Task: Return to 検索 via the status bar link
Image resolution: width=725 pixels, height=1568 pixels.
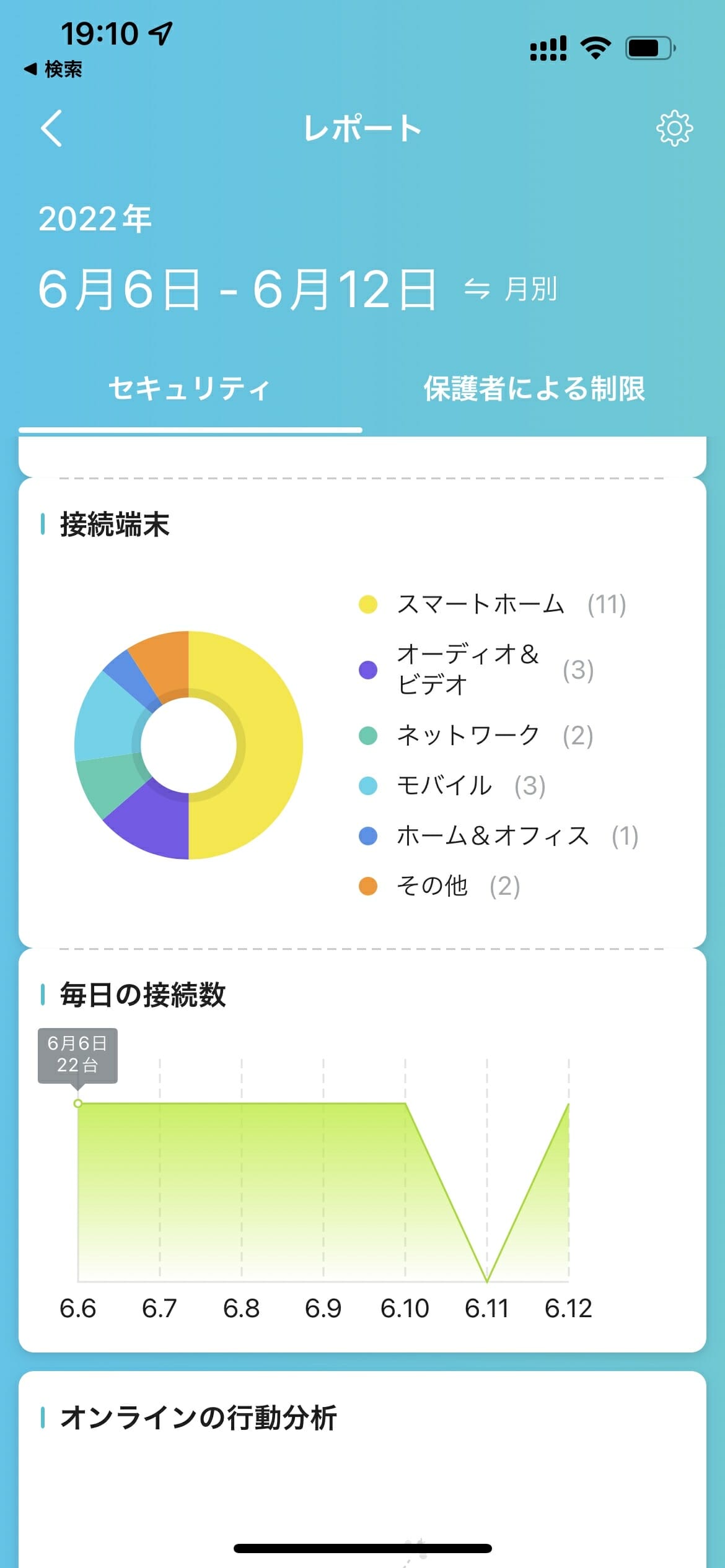Action: click(x=53, y=69)
